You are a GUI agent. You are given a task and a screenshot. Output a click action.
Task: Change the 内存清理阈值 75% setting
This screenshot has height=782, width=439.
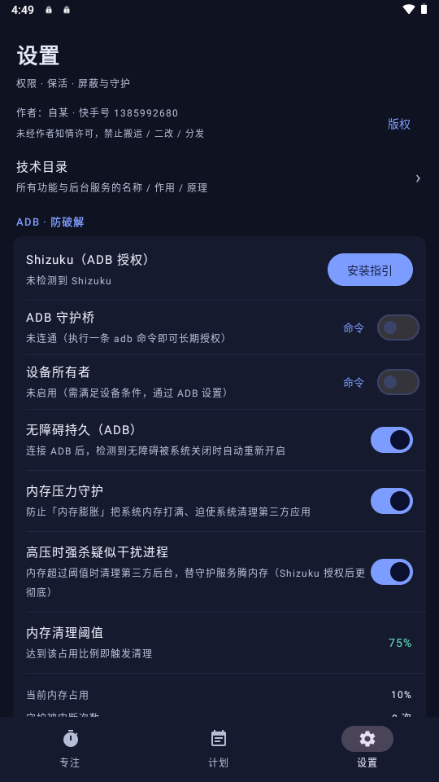tap(220, 642)
